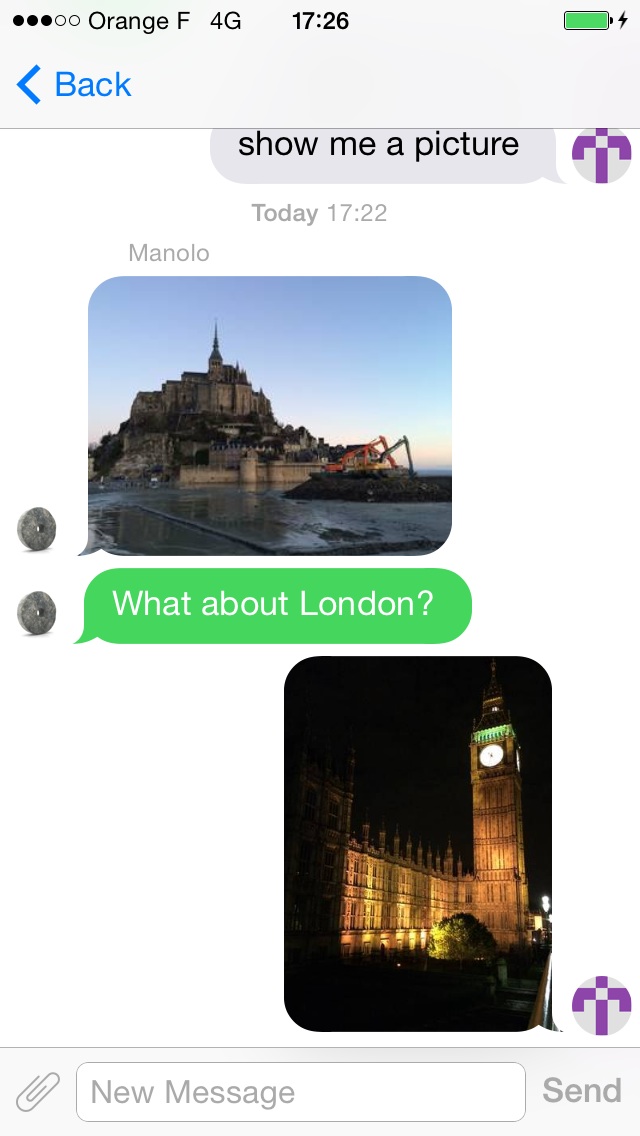640x1136 pixels.
Task: View the Big Ben night photo
Action: point(418,843)
